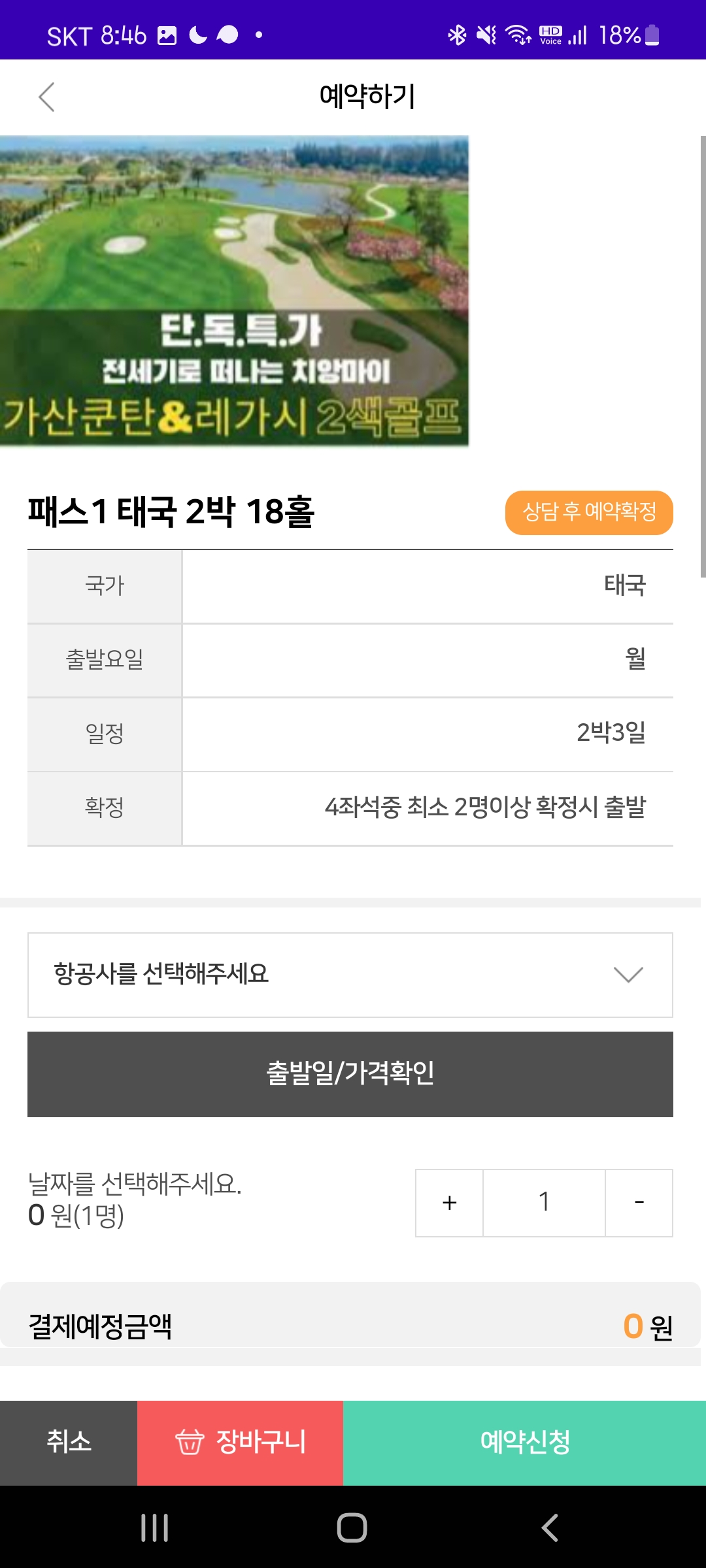Tap 취소 to cancel booking
This screenshot has width=706, height=1568.
(x=69, y=1443)
